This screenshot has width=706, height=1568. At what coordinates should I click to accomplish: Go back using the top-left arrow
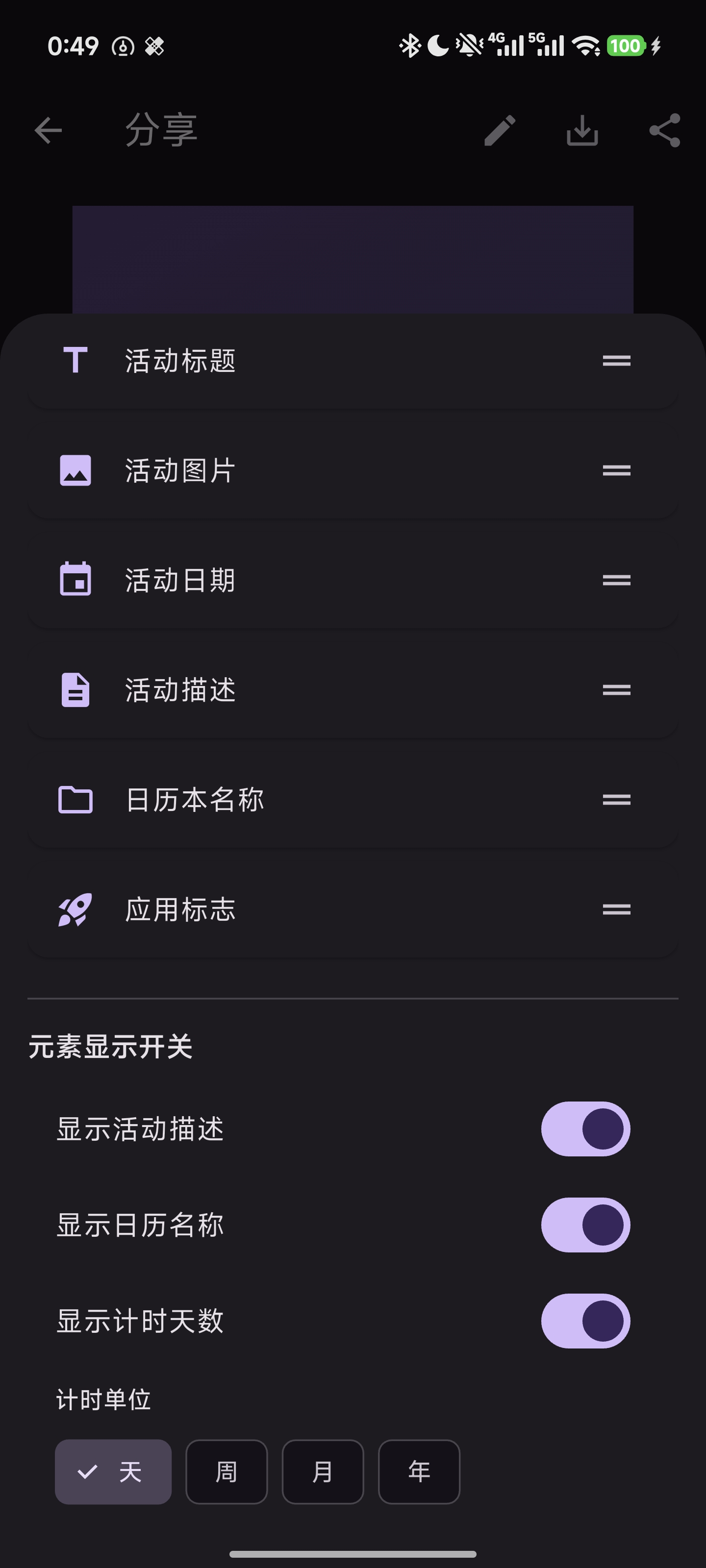coord(48,130)
